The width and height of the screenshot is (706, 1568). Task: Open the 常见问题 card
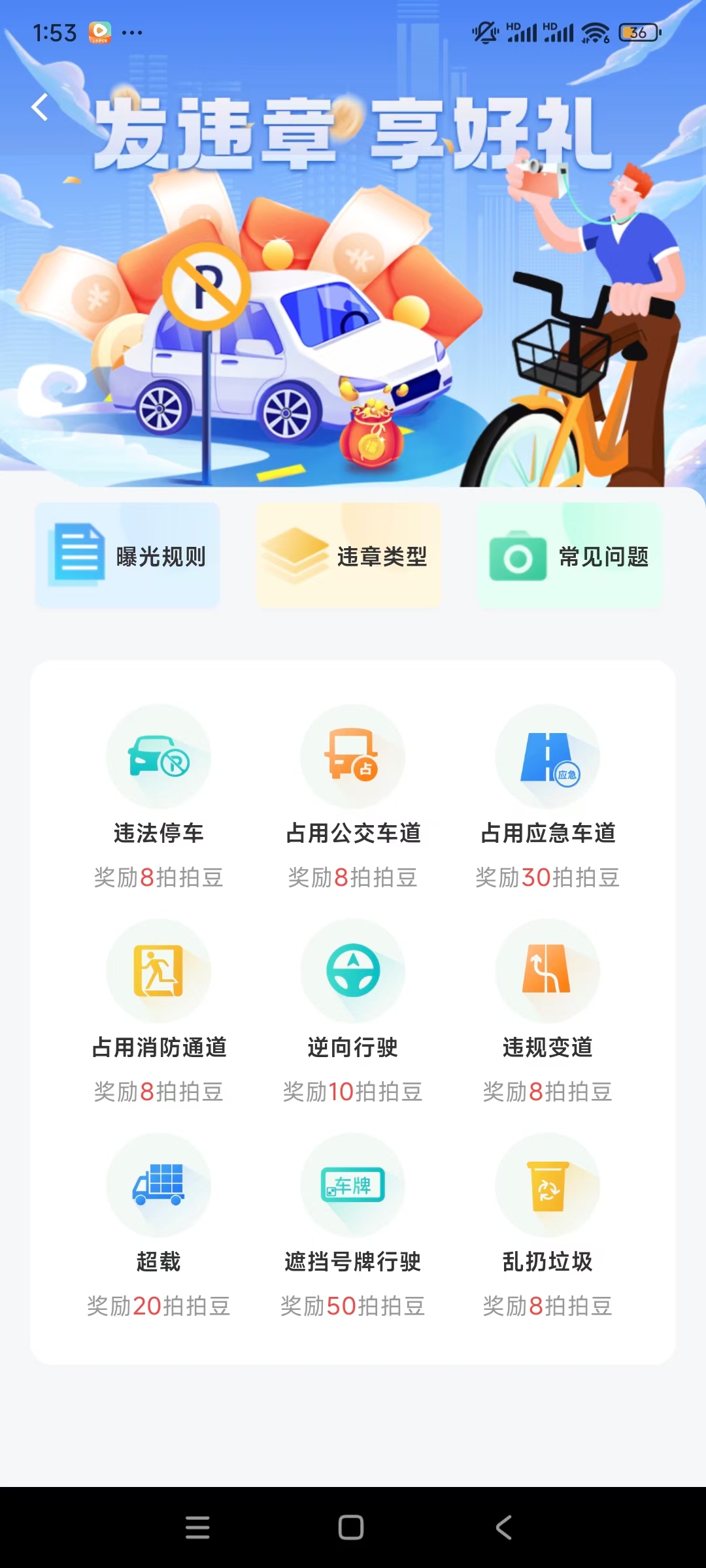point(571,555)
